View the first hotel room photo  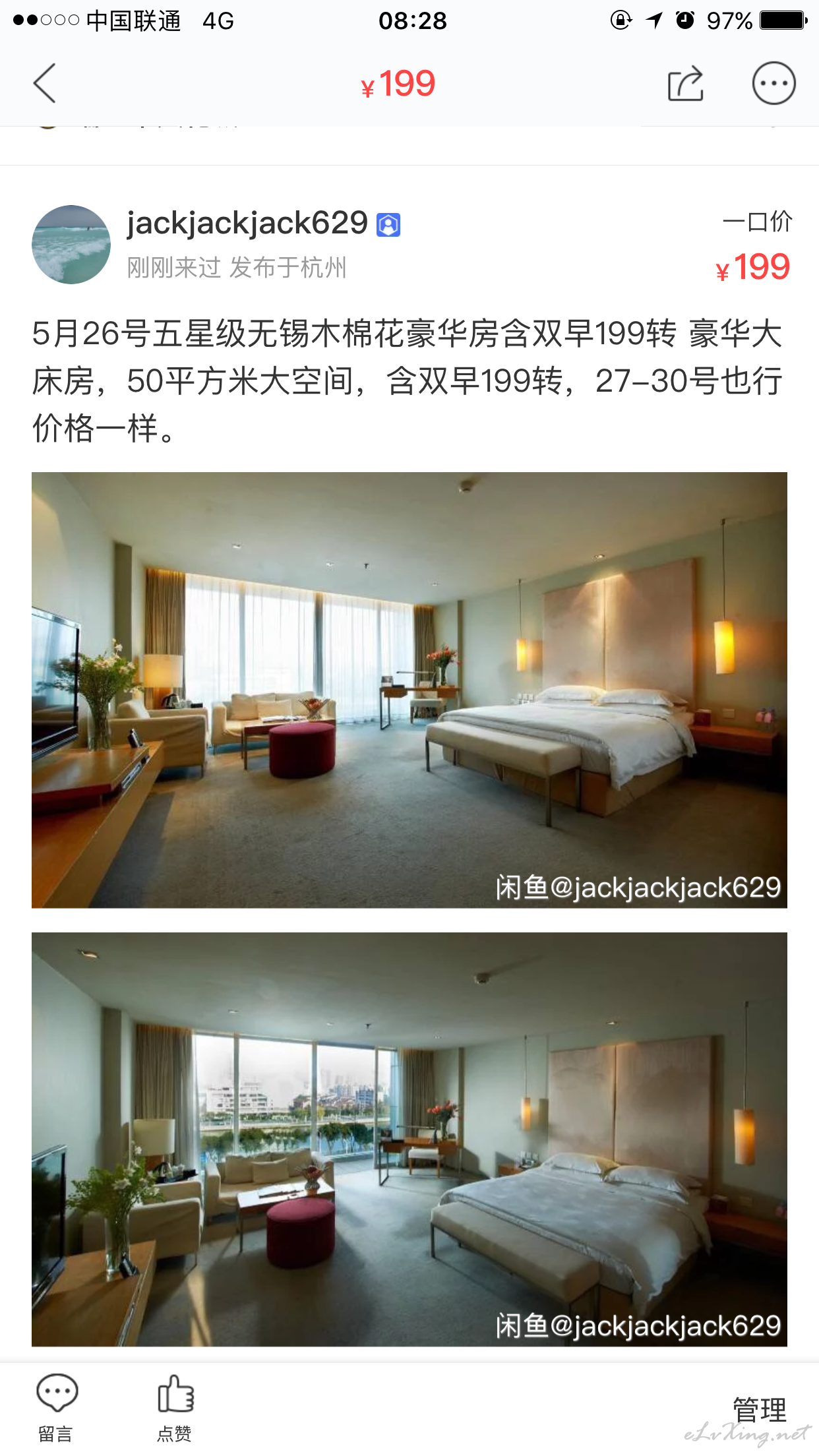click(x=409, y=690)
